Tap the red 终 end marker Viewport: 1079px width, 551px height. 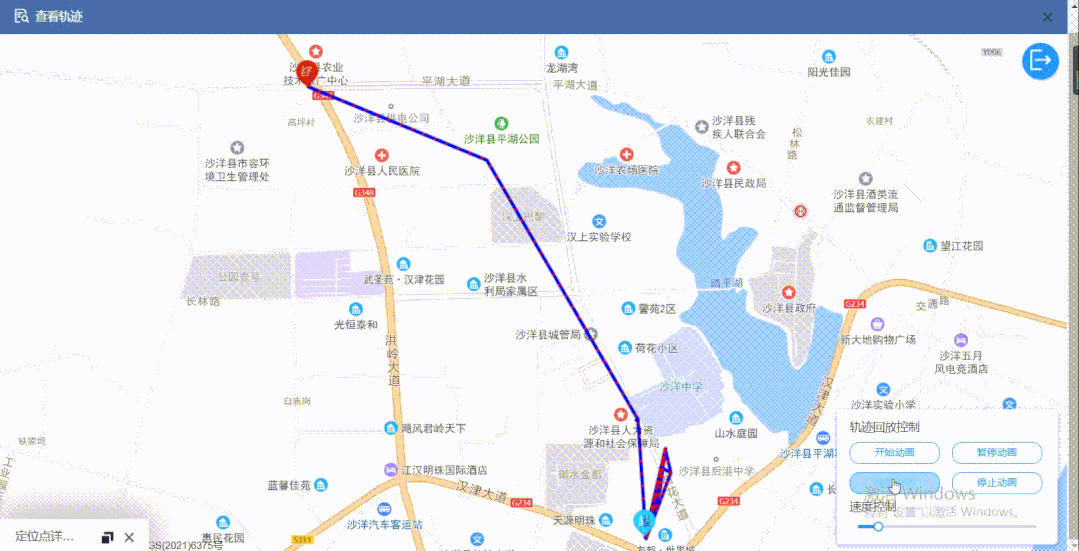(x=306, y=72)
